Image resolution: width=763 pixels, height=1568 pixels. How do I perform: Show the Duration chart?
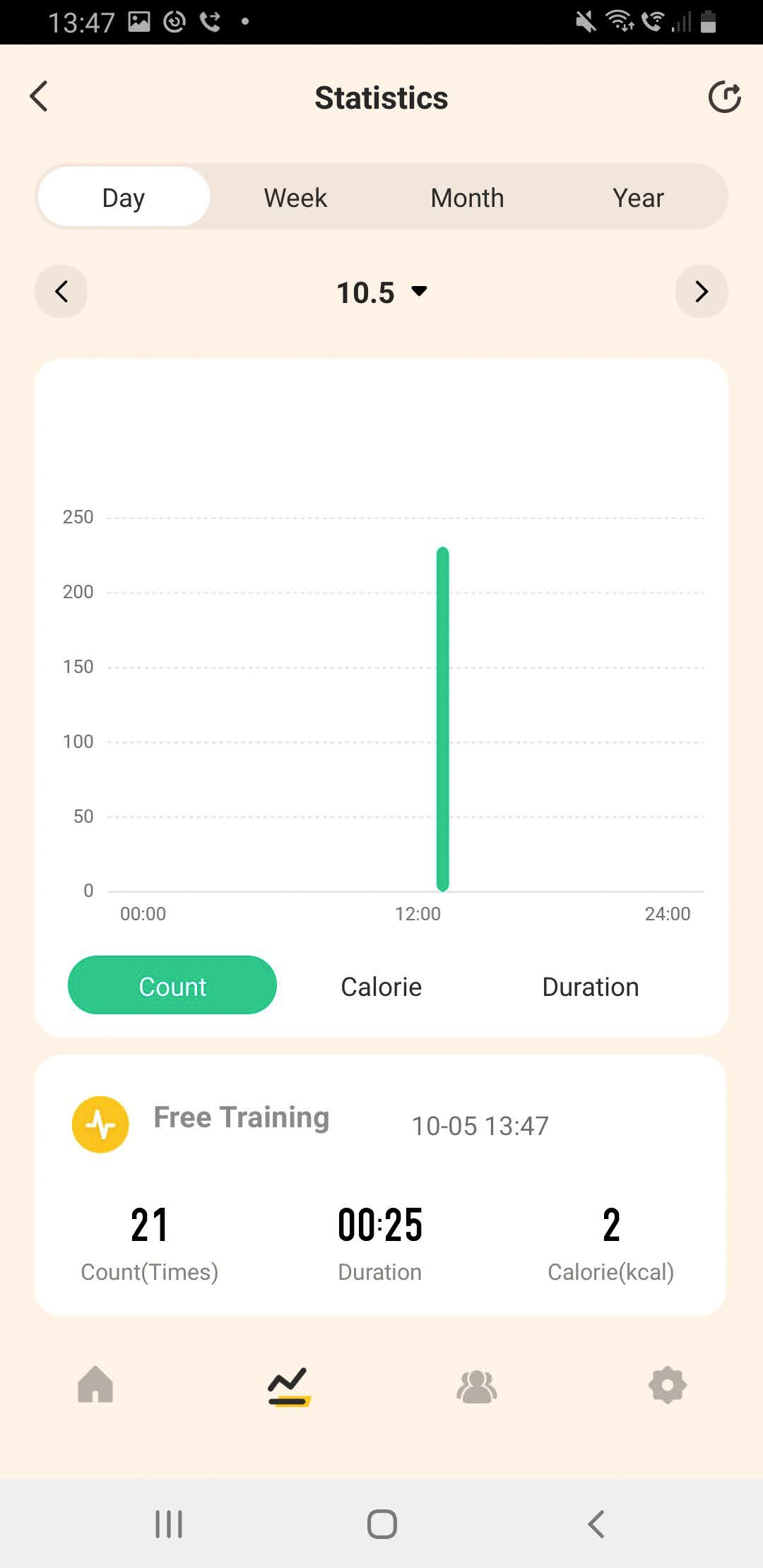[590, 986]
